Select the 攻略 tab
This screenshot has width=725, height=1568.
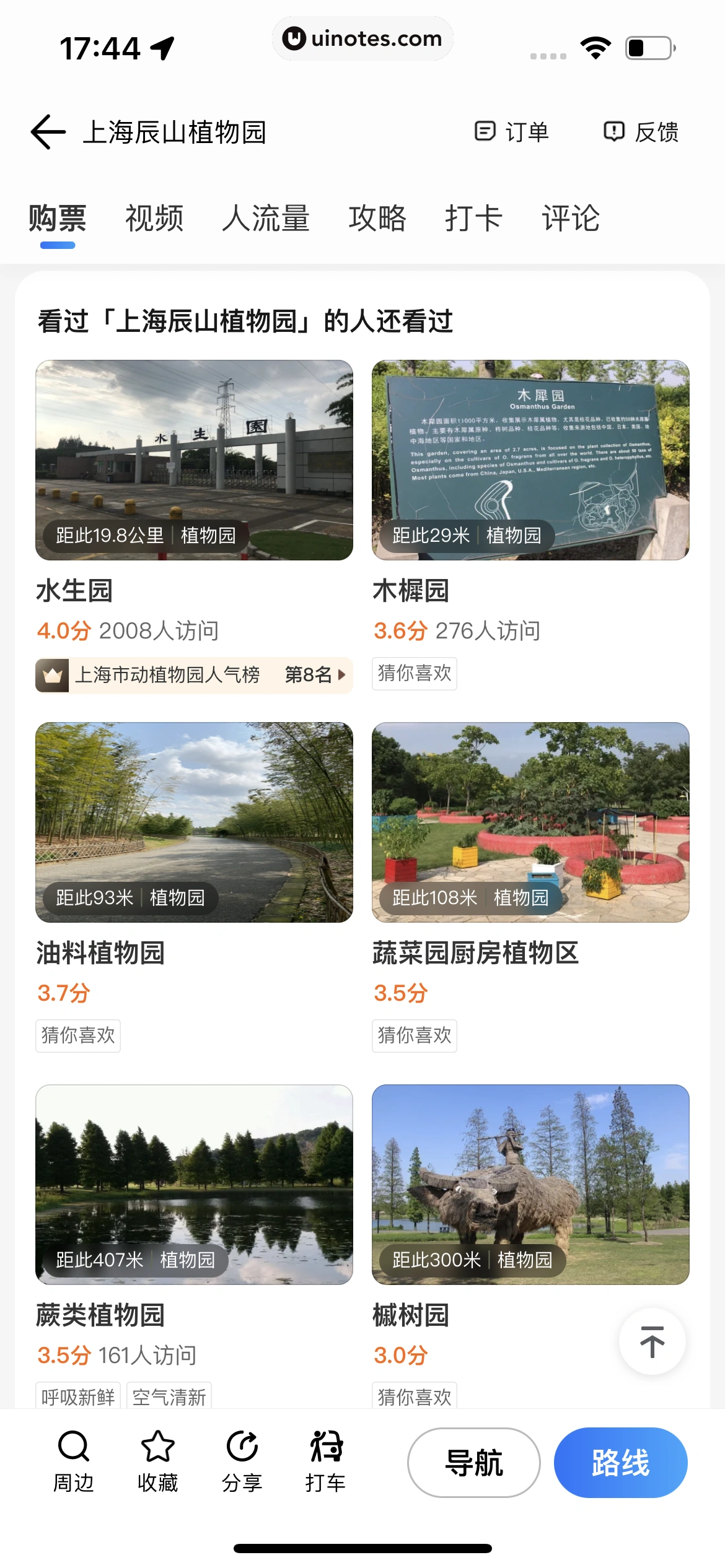pos(377,218)
